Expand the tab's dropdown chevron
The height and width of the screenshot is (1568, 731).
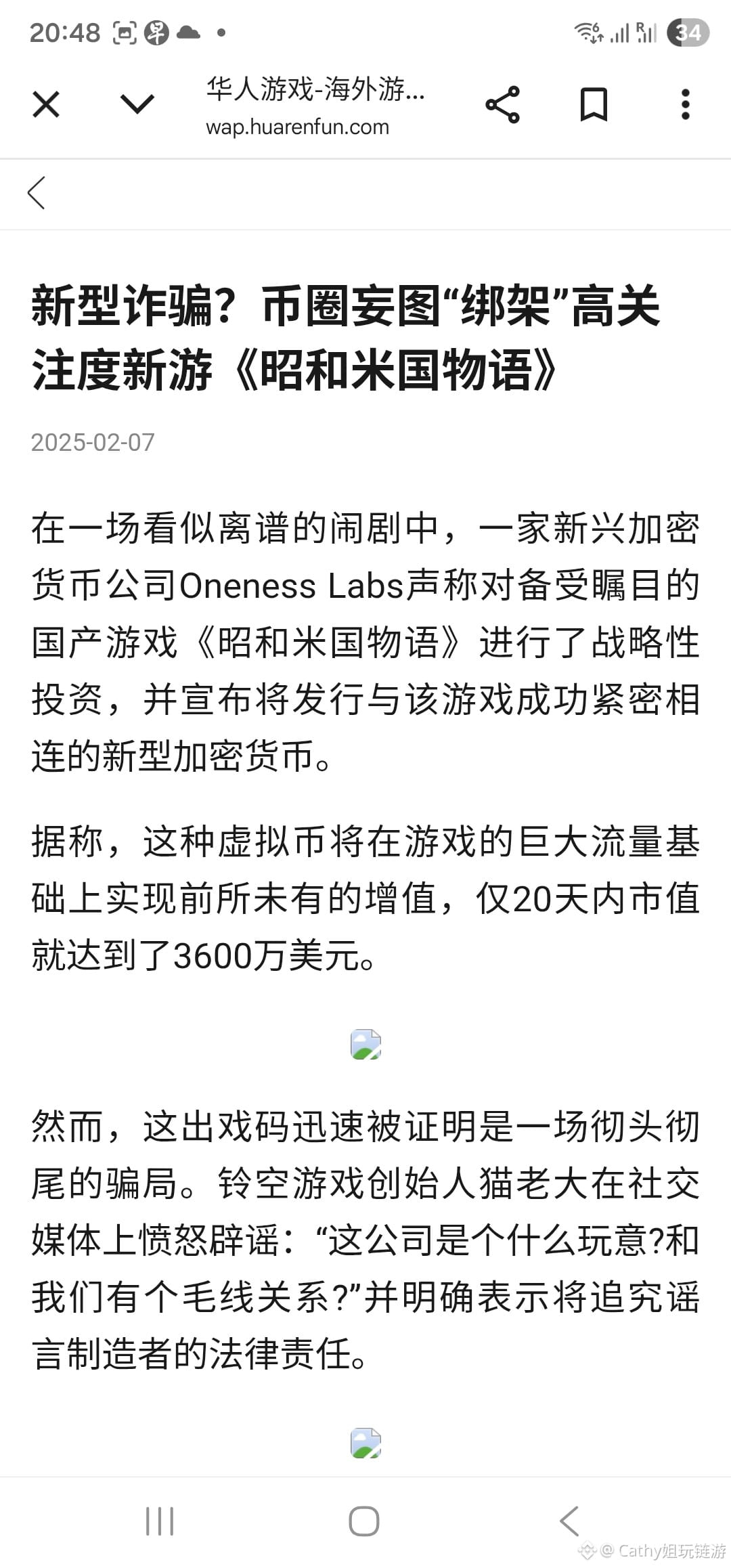tap(137, 105)
